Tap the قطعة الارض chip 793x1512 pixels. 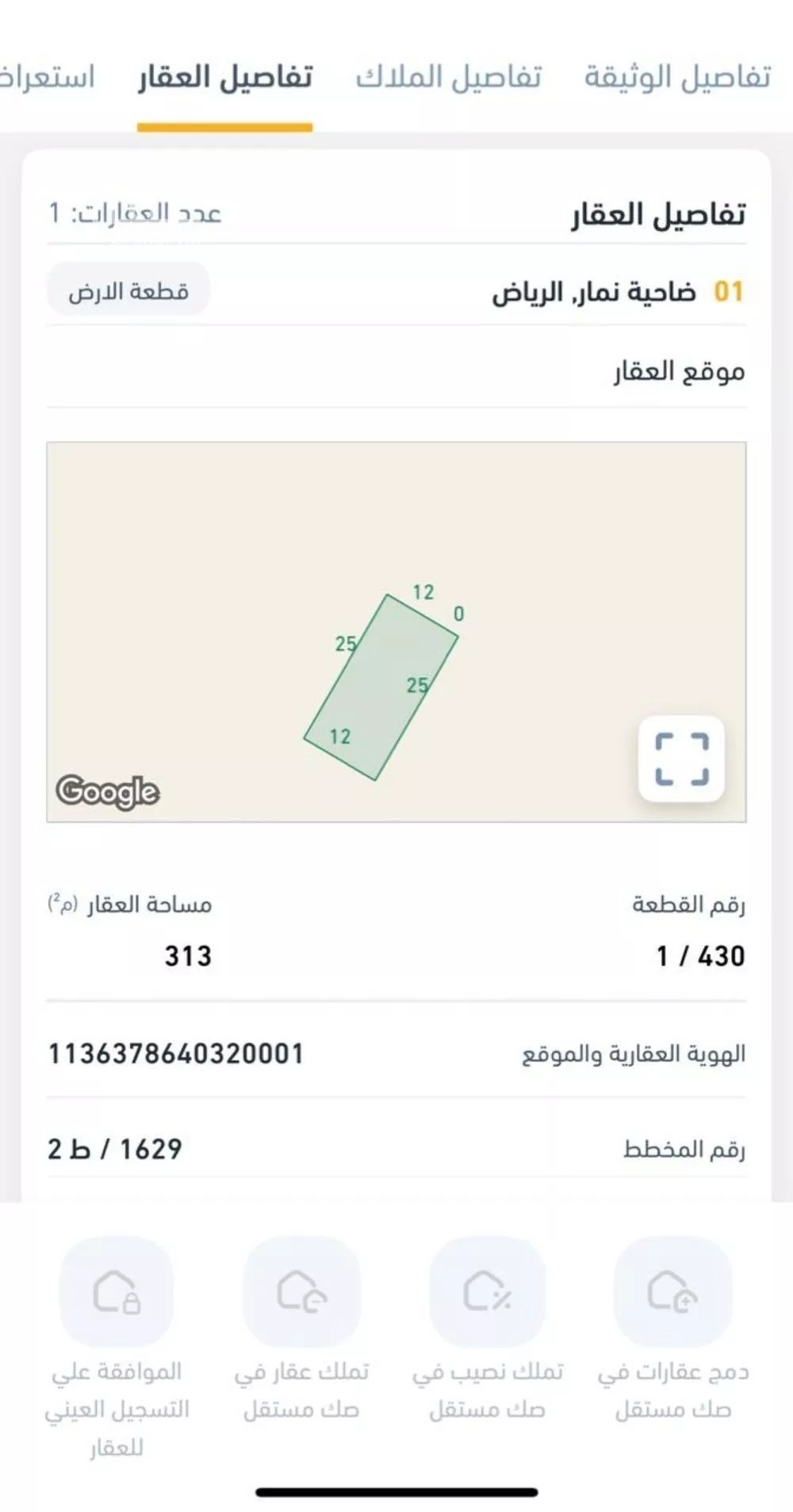click(128, 289)
